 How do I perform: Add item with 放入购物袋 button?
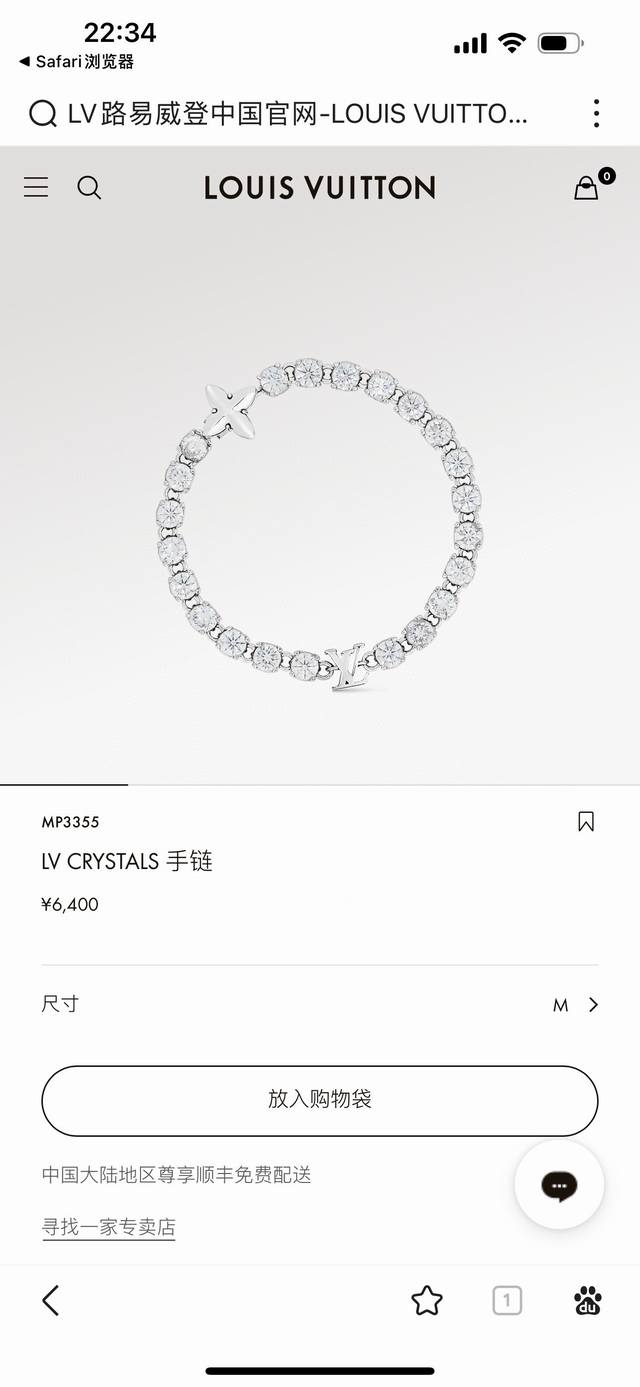tap(320, 1100)
